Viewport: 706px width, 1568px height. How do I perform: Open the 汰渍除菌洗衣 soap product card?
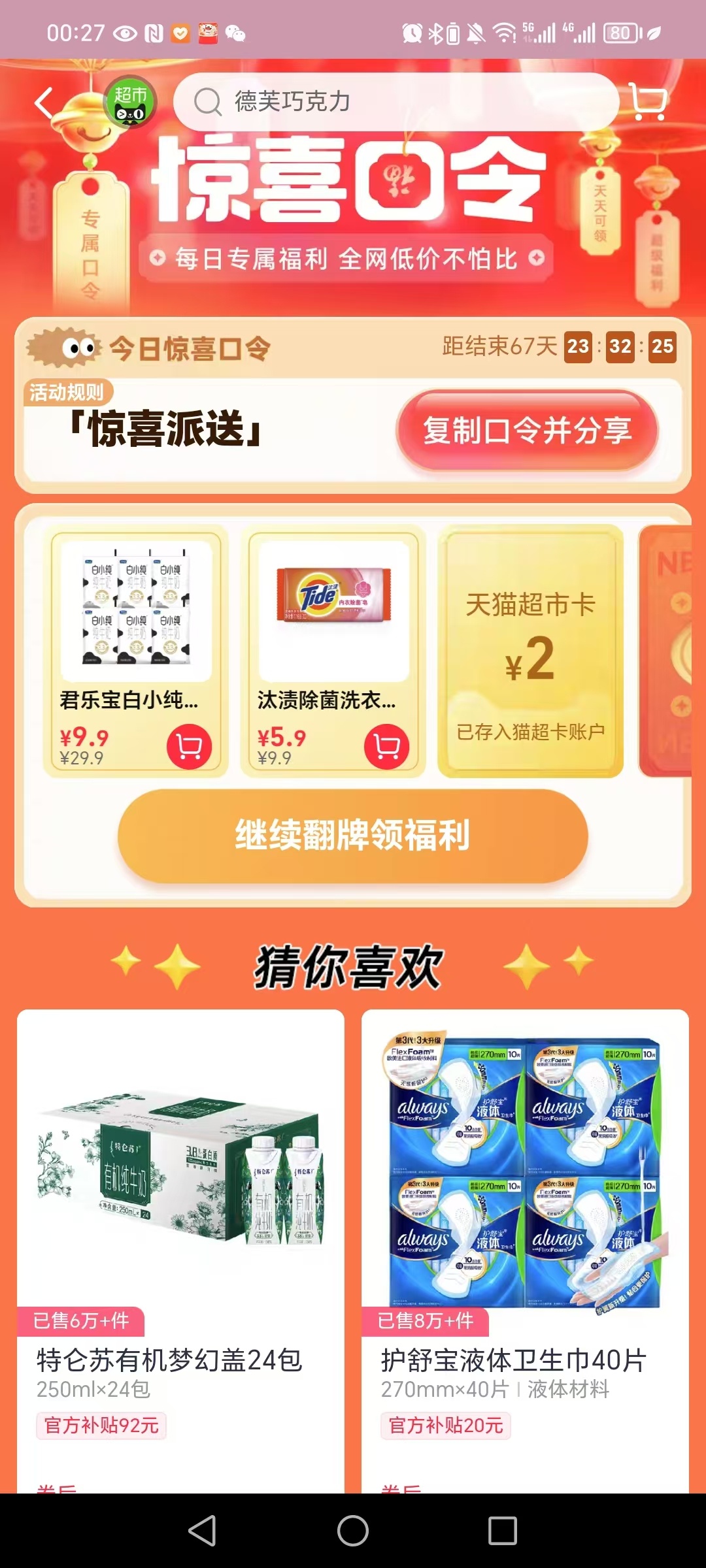333,651
